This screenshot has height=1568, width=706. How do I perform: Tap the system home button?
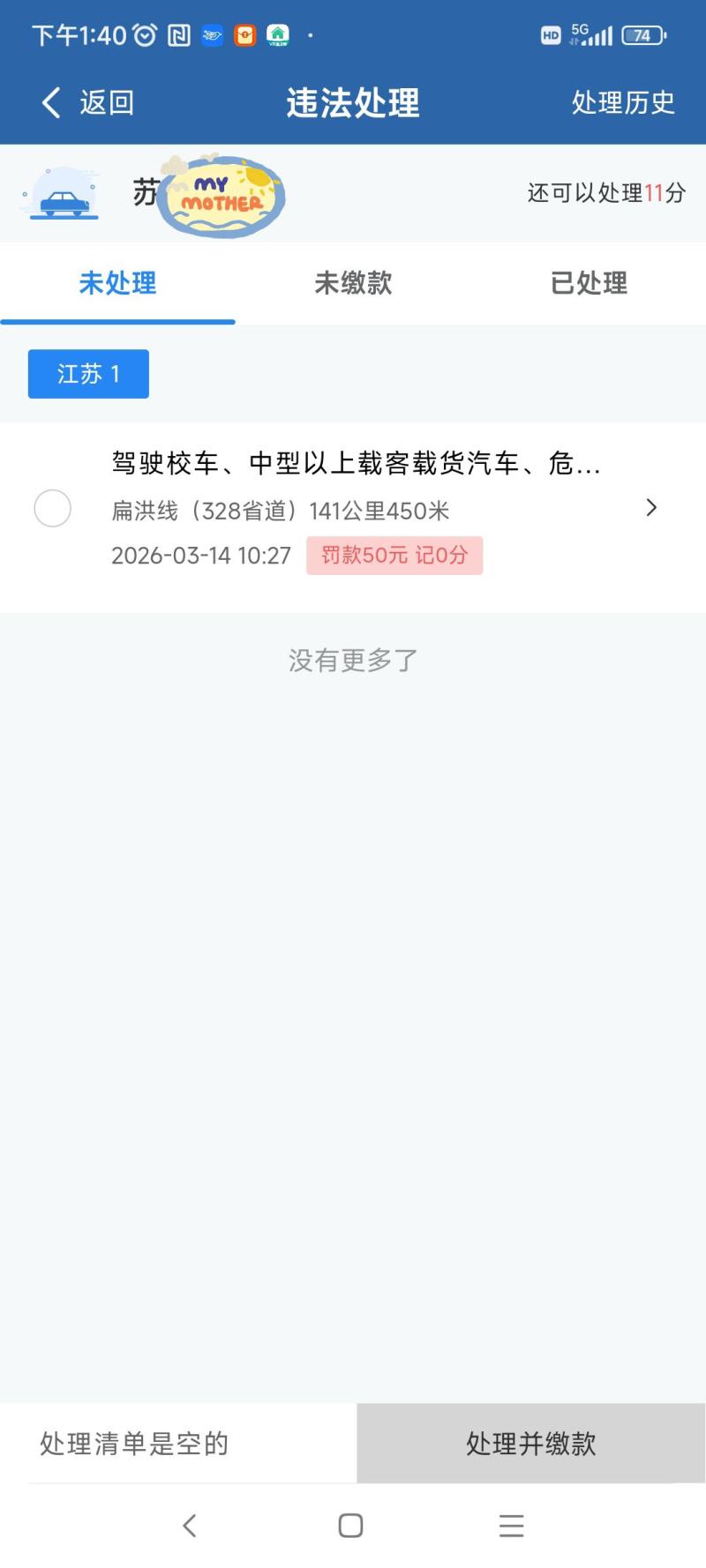click(x=350, y=1526)
